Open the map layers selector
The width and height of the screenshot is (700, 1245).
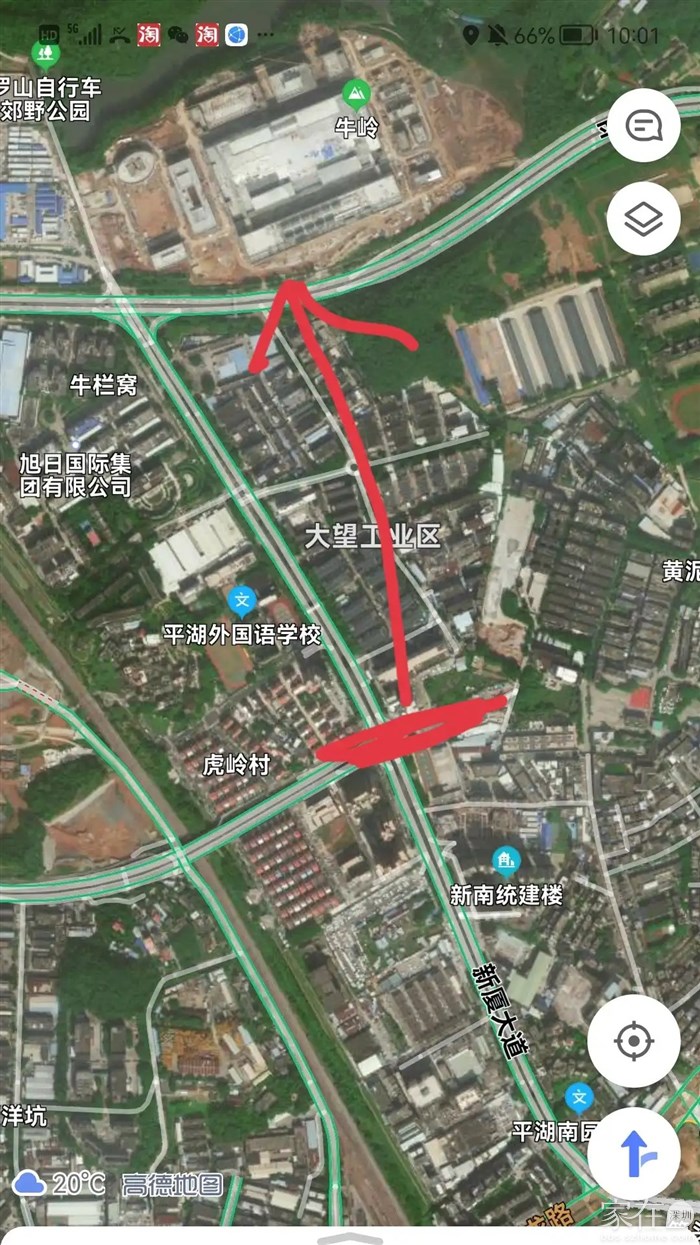tap(643, 218)
